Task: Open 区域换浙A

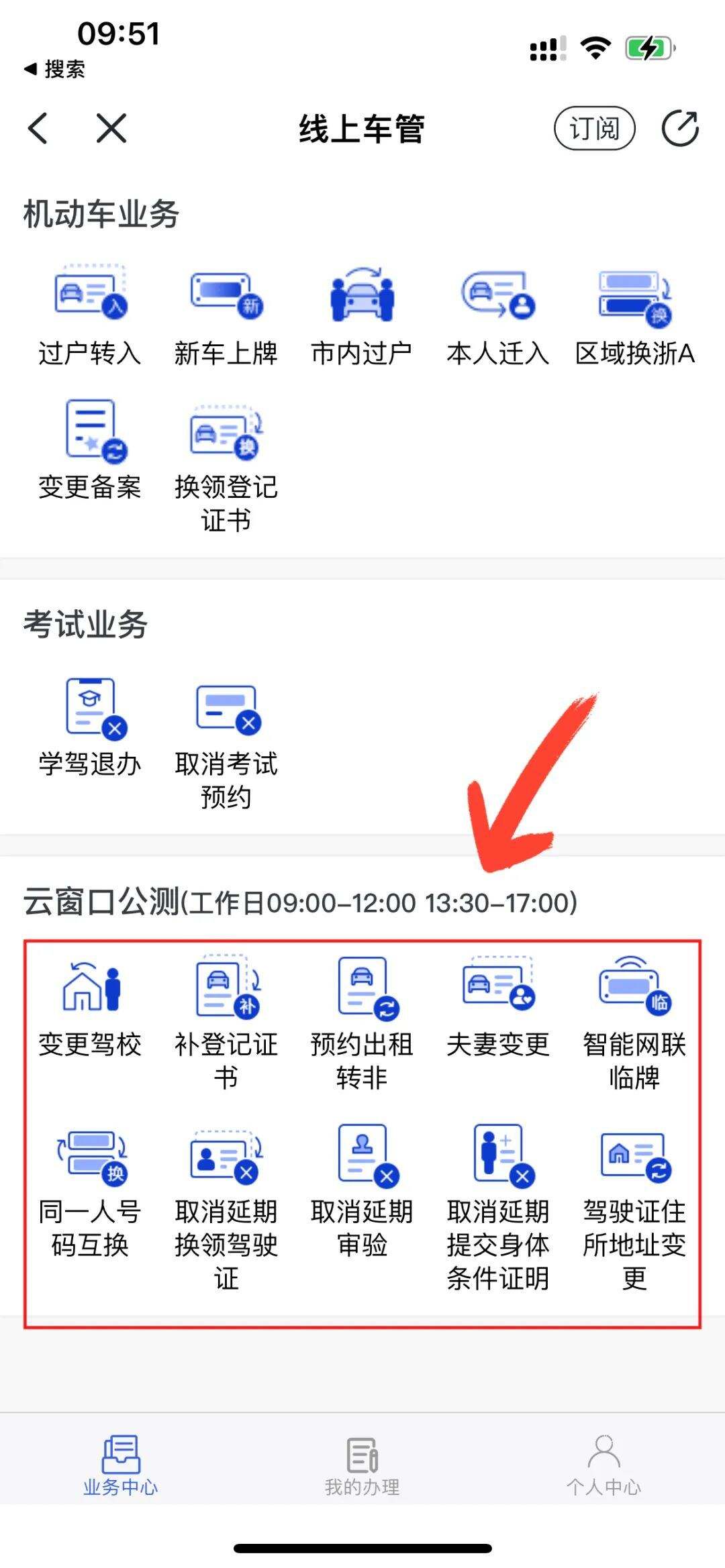Action: (634, 317)
